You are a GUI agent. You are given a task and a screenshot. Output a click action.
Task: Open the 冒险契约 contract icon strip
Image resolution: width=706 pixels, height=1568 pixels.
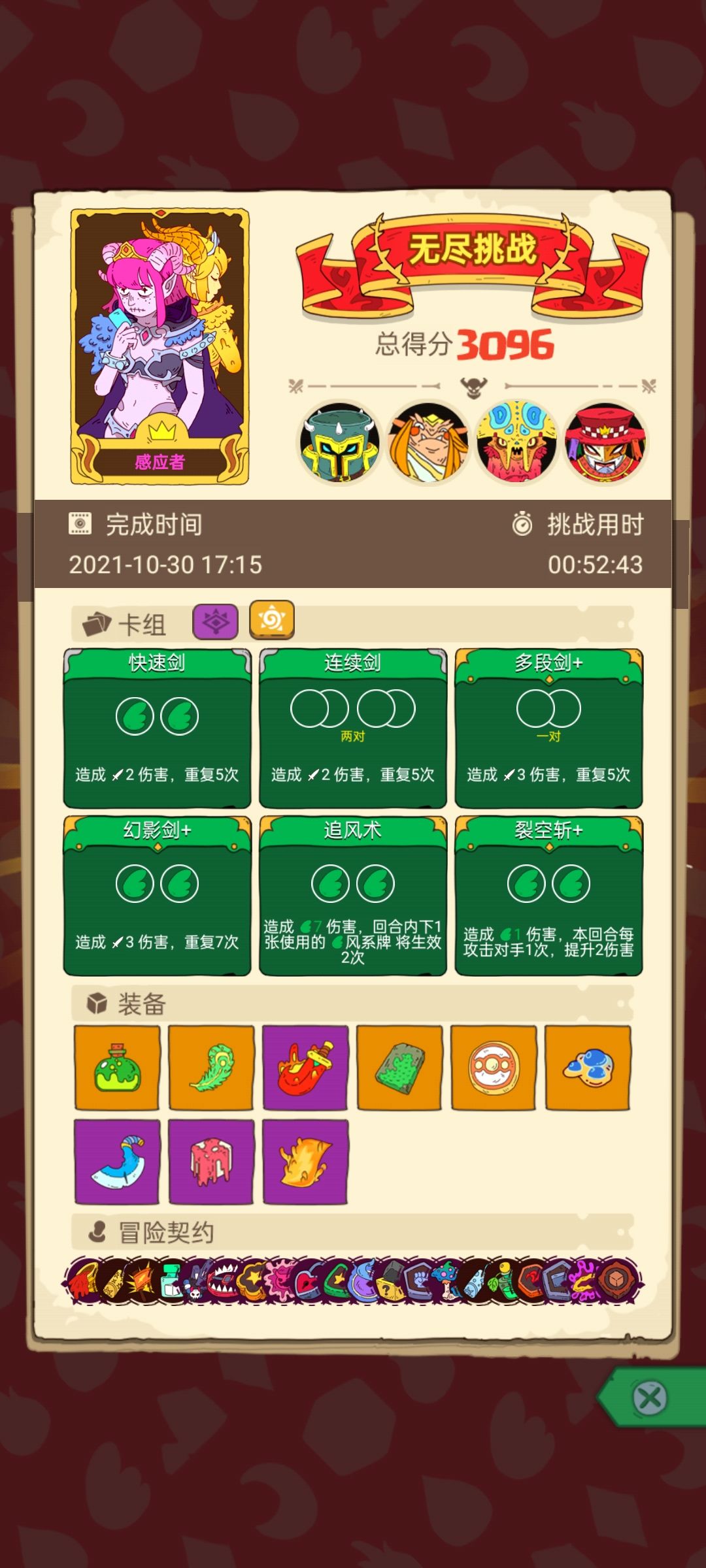[x=353, y=1281]
